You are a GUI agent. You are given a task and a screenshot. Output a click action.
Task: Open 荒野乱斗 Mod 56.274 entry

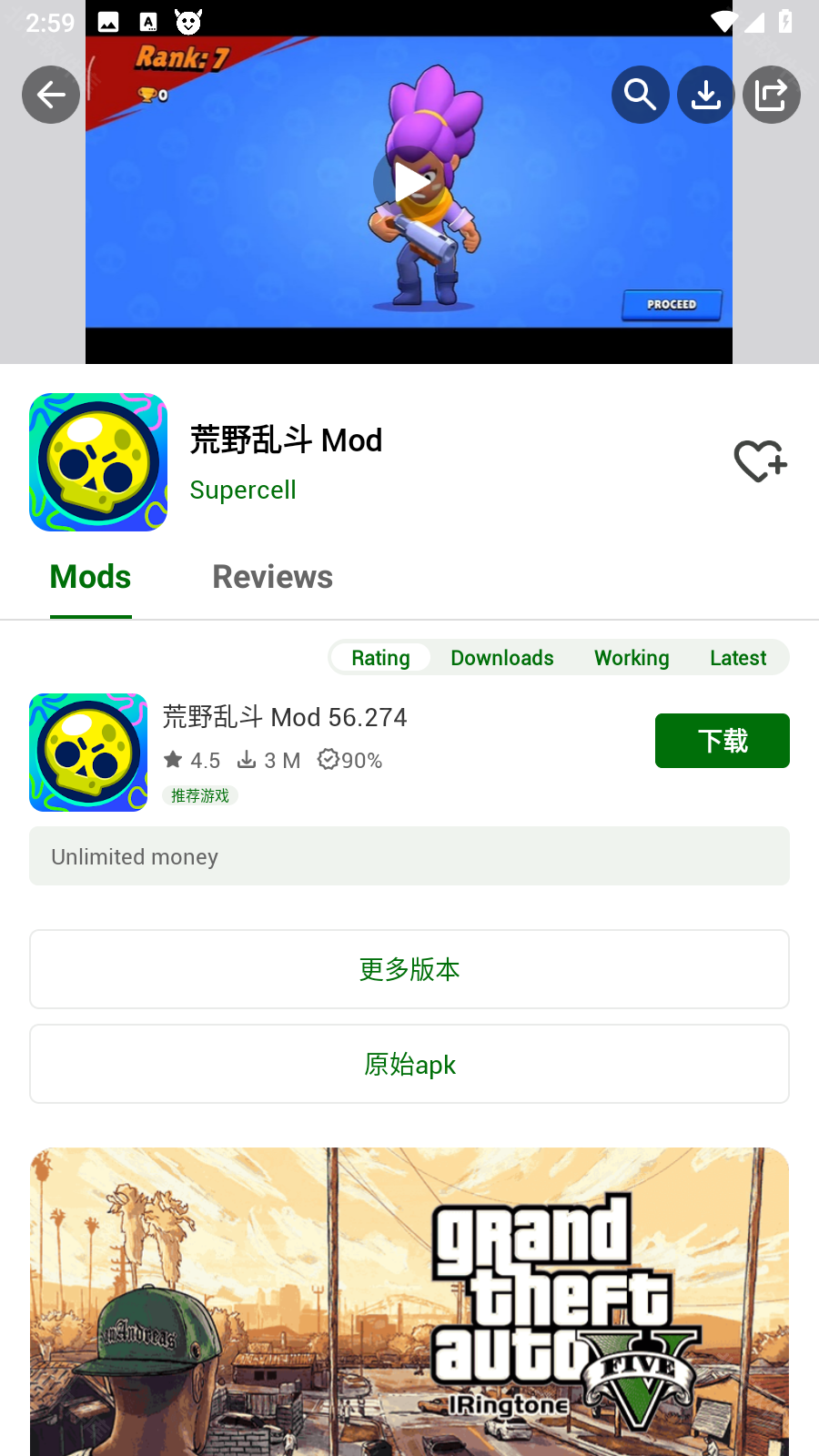(284, 718)
